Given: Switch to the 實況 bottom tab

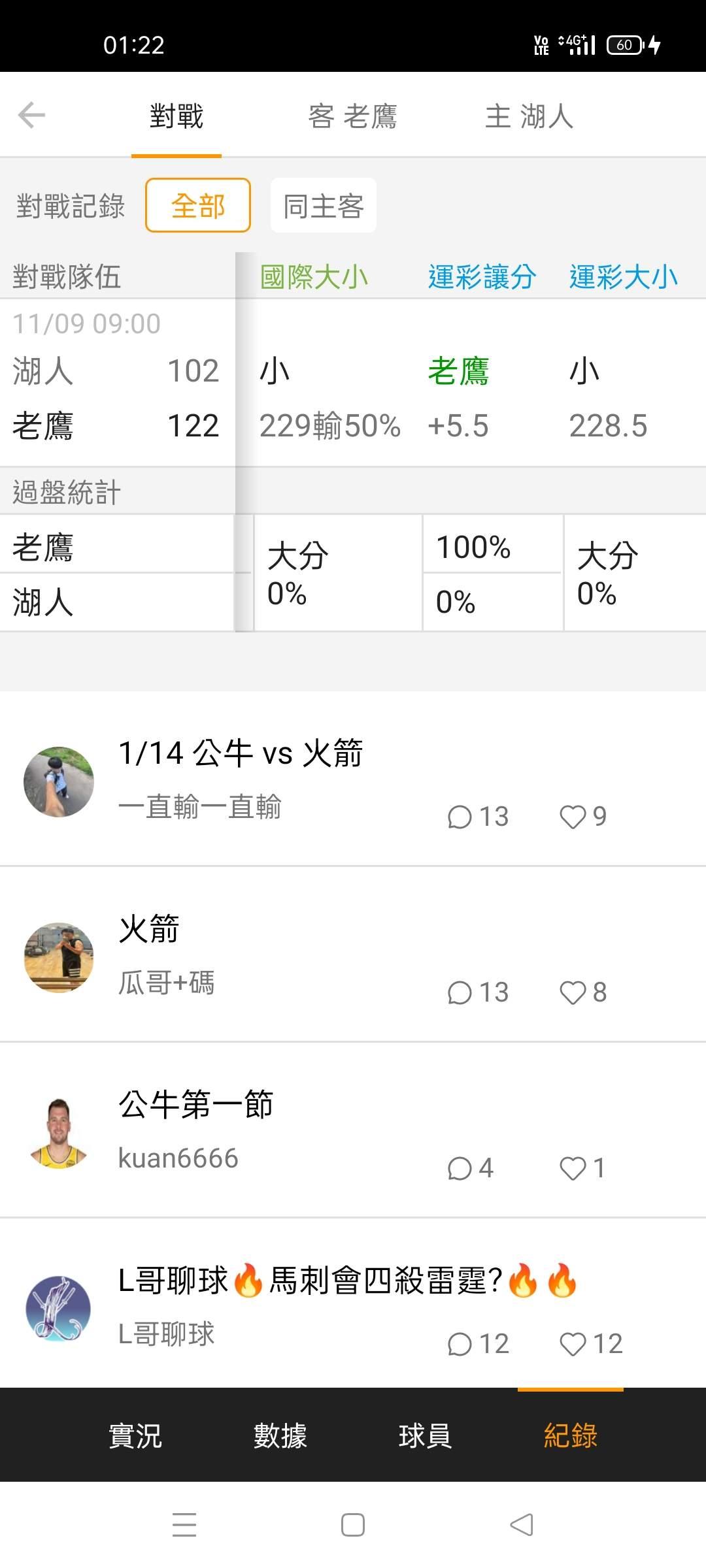Looking at the screenshot, I should click(x=135, y=1435).
